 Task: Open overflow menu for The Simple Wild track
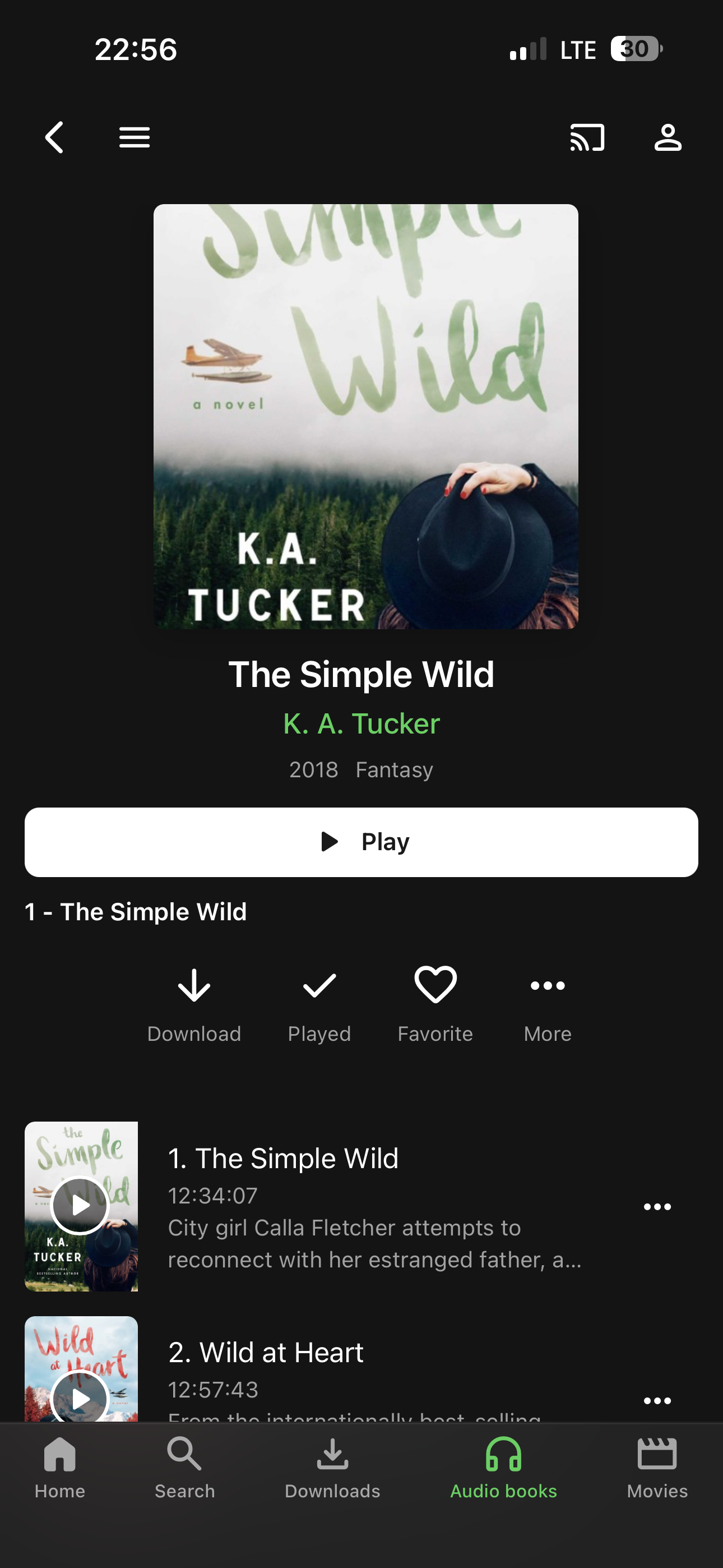657,1206
